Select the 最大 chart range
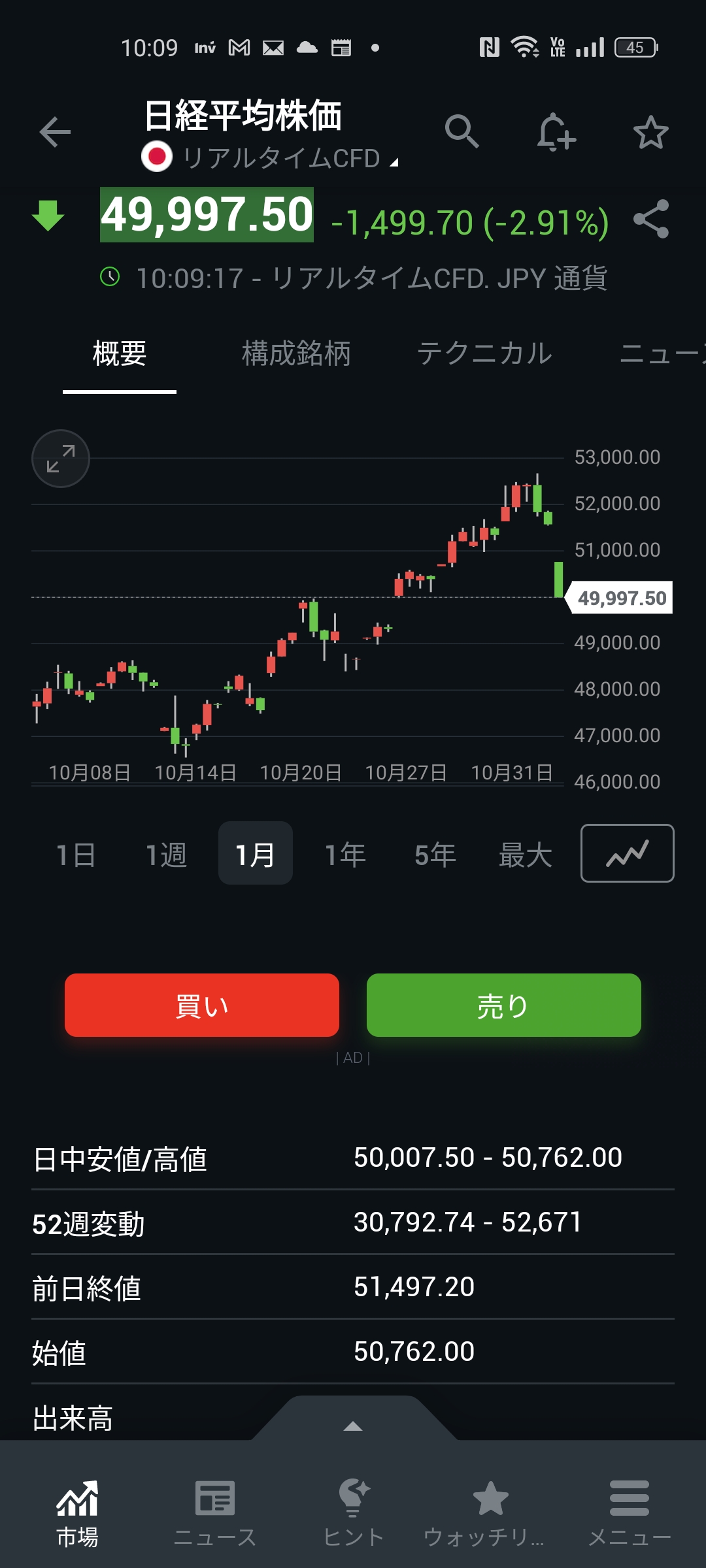This screenshot has width=706, height=1568. pos(525,855)
